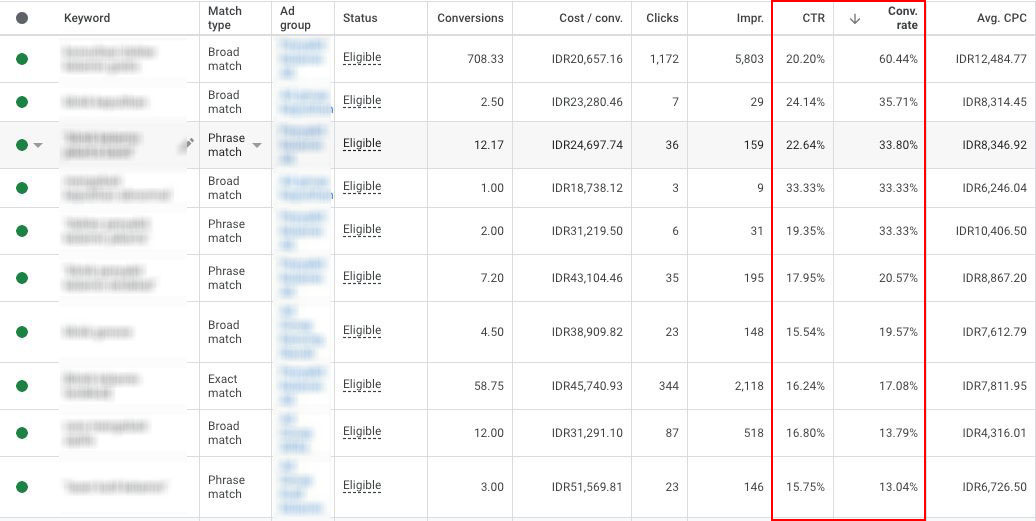Open status dot dropdown in highlighted row

pyautogui.click(x=38, y=145)
